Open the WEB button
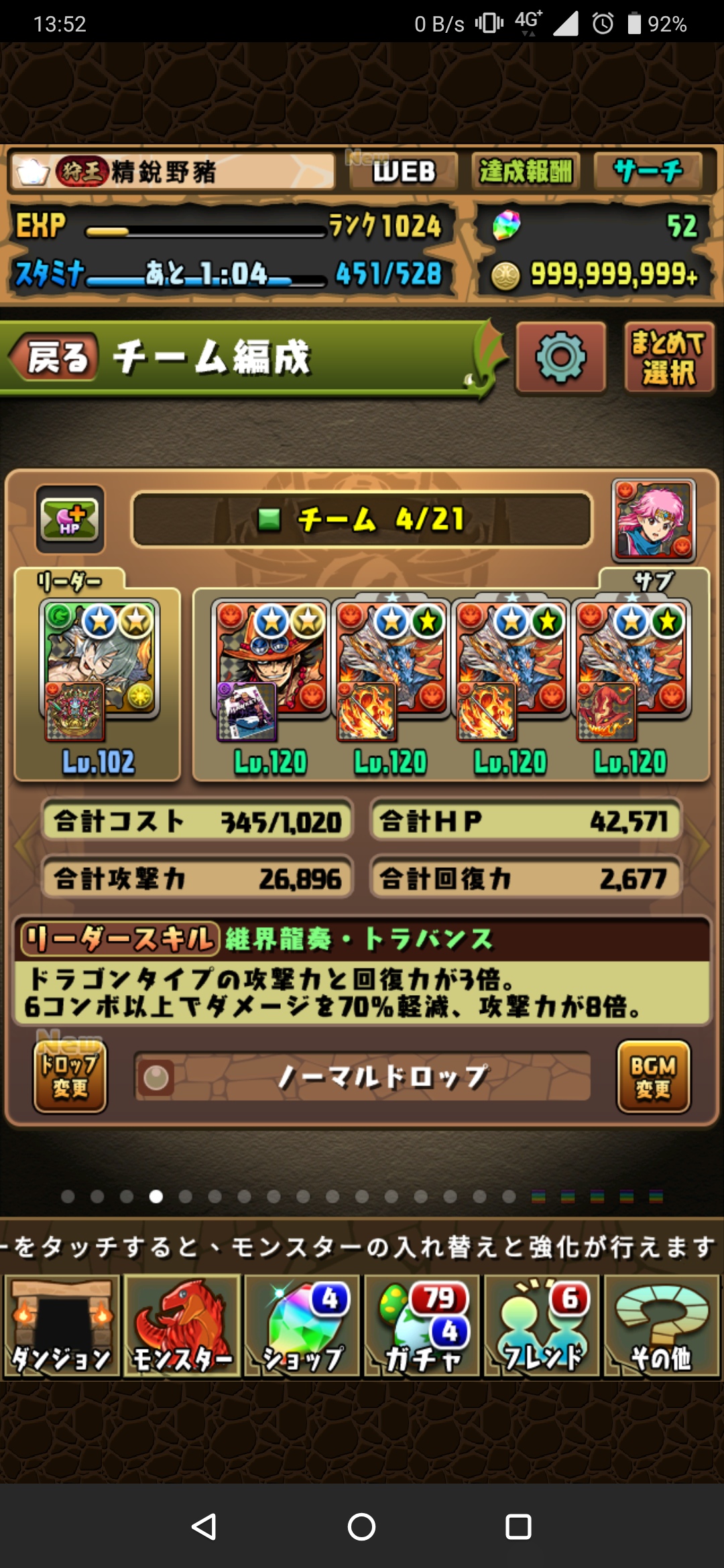 click(404, 172)
